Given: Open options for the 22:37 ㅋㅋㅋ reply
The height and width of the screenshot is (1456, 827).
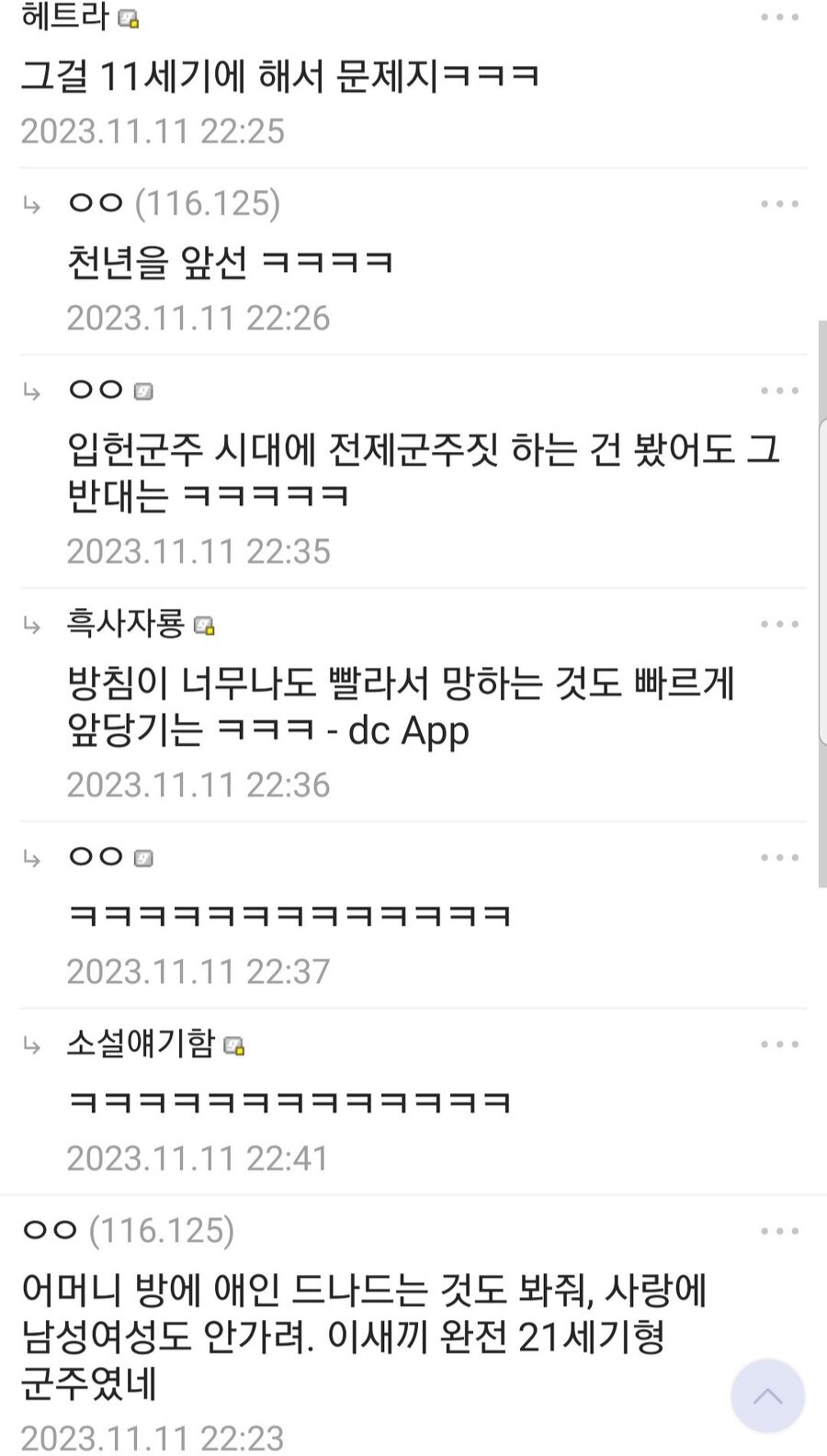Looking at the screenshot, I should [779, 857].
